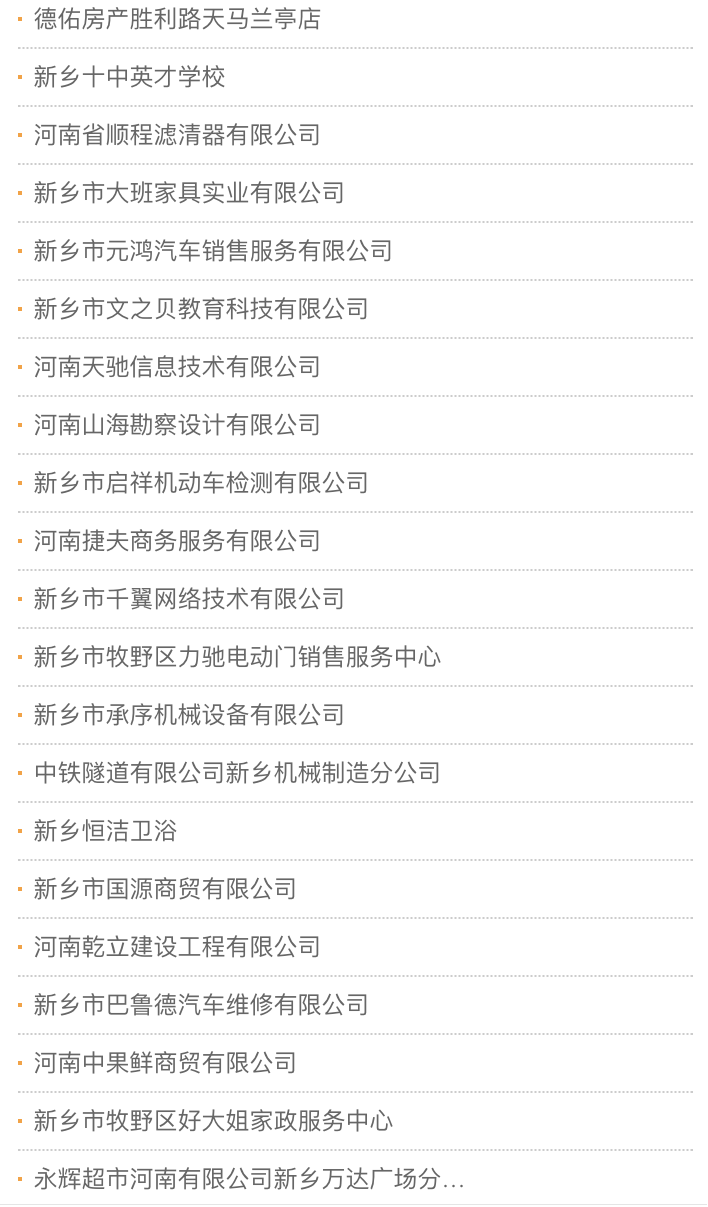Open 新乡十中英才学校 entry
The height and width of the screenshot is (1207, 708).
(129, 77)
